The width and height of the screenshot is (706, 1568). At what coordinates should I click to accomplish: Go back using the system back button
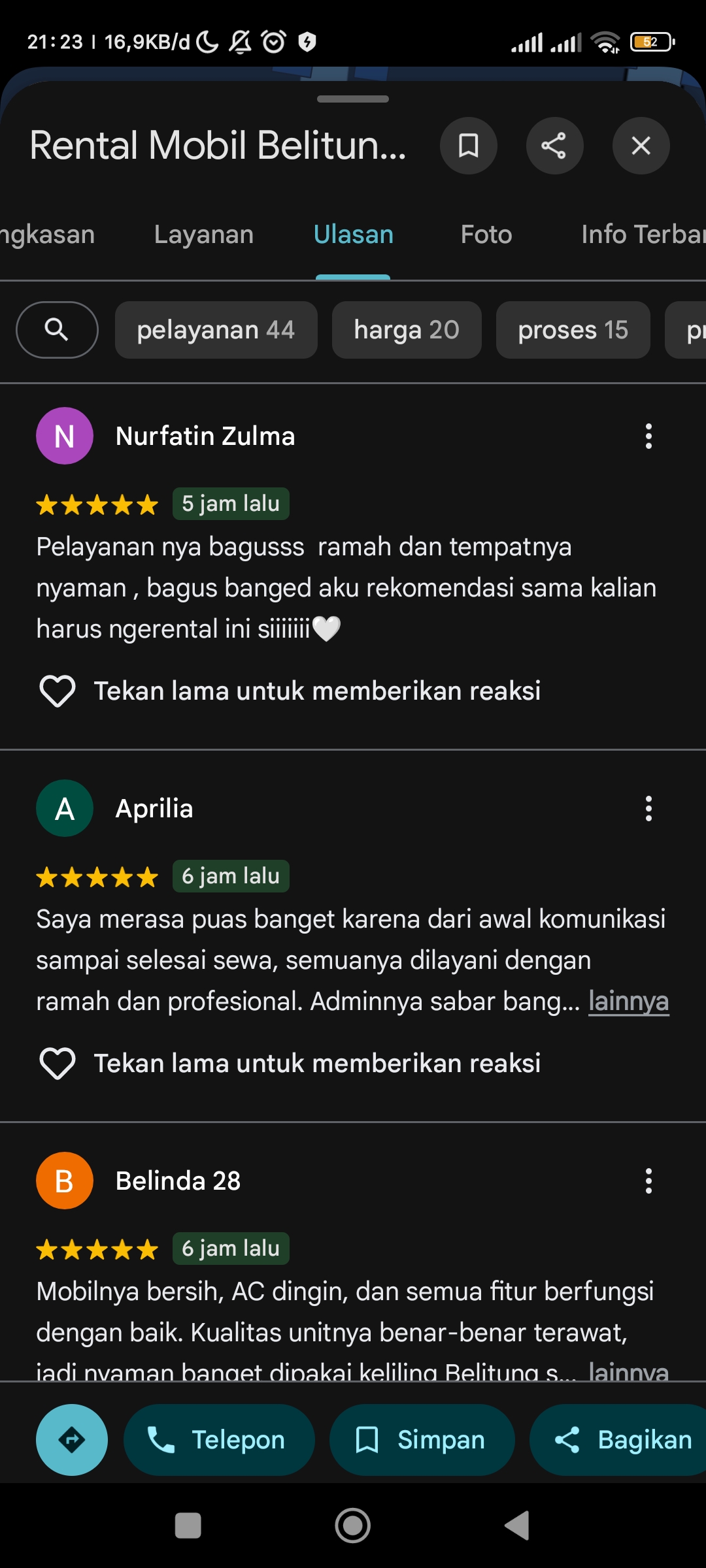[517, 1526]
